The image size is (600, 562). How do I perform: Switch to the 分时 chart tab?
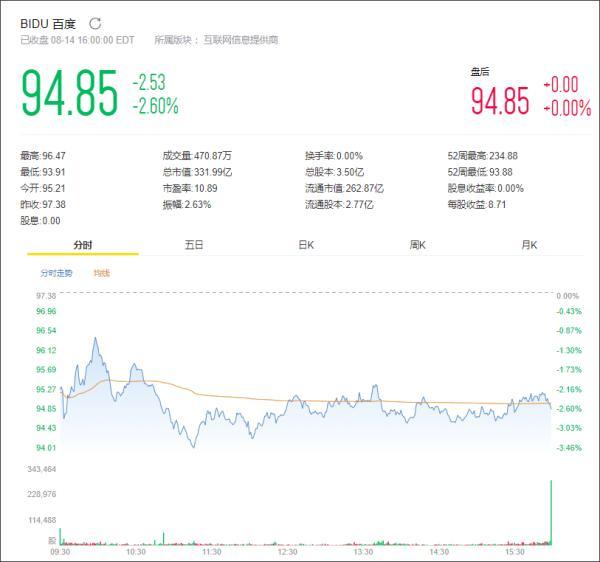tap(83, 244)
